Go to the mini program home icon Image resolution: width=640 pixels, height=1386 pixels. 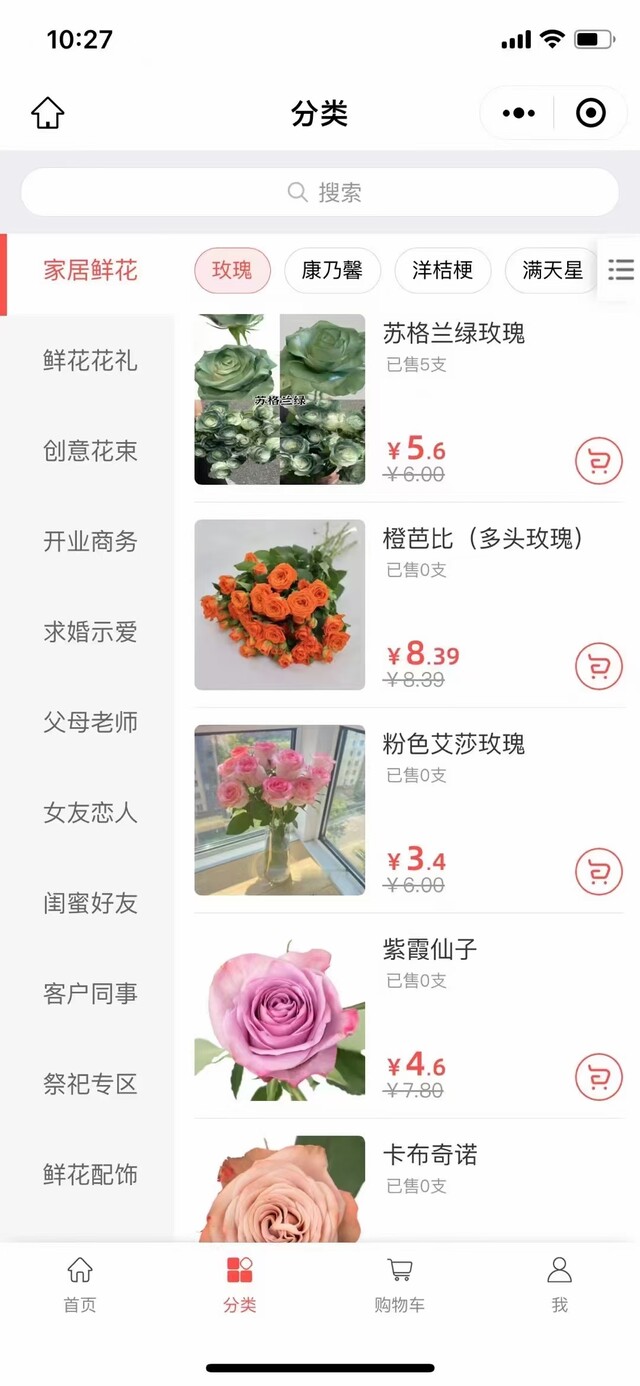click(x=48, y=113)
